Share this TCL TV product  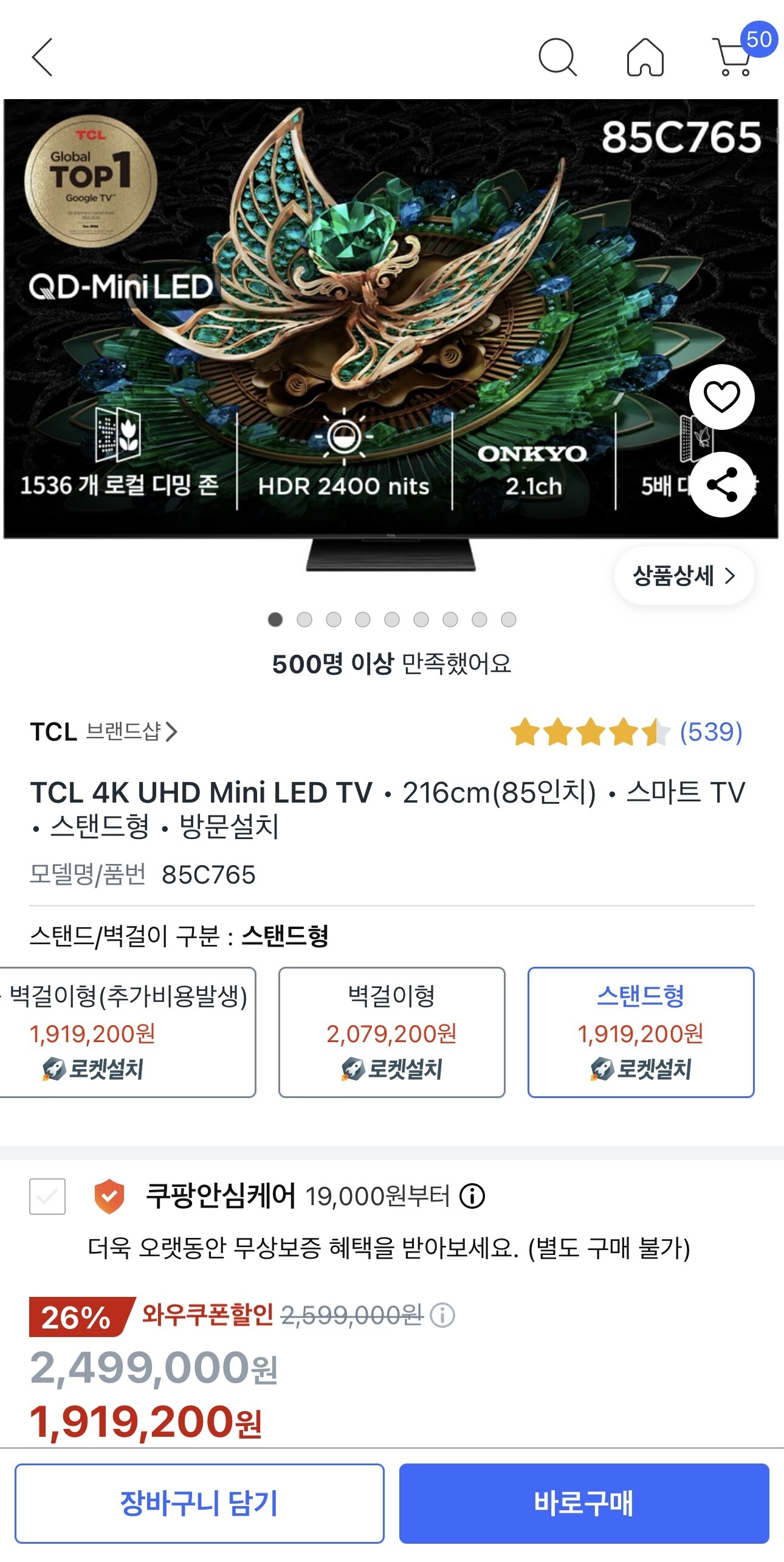pos(721,485)
